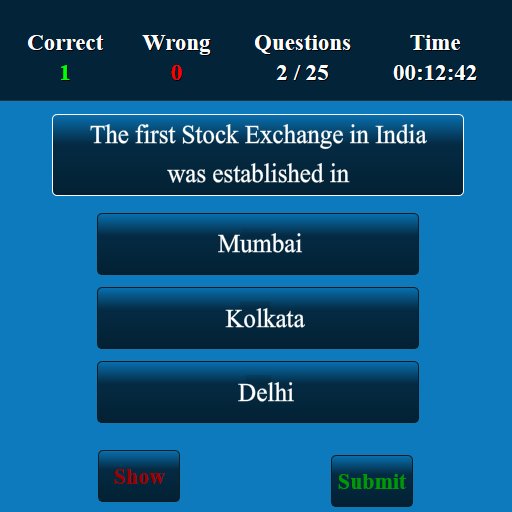Choose the Kolkata answer option

click(258, 318)
